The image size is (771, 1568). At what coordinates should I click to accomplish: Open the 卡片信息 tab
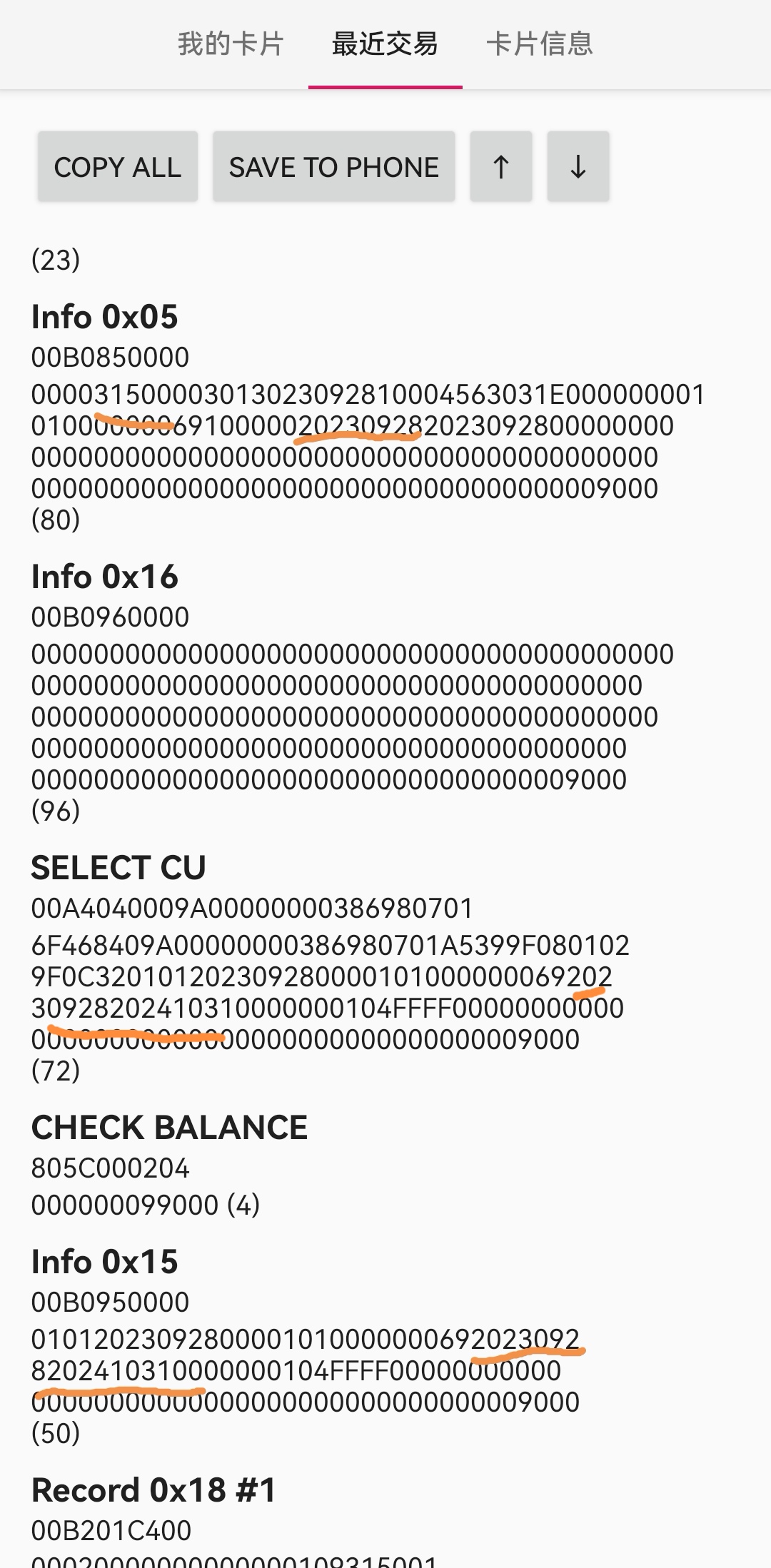pyautogui.click(x=540, y=44)
